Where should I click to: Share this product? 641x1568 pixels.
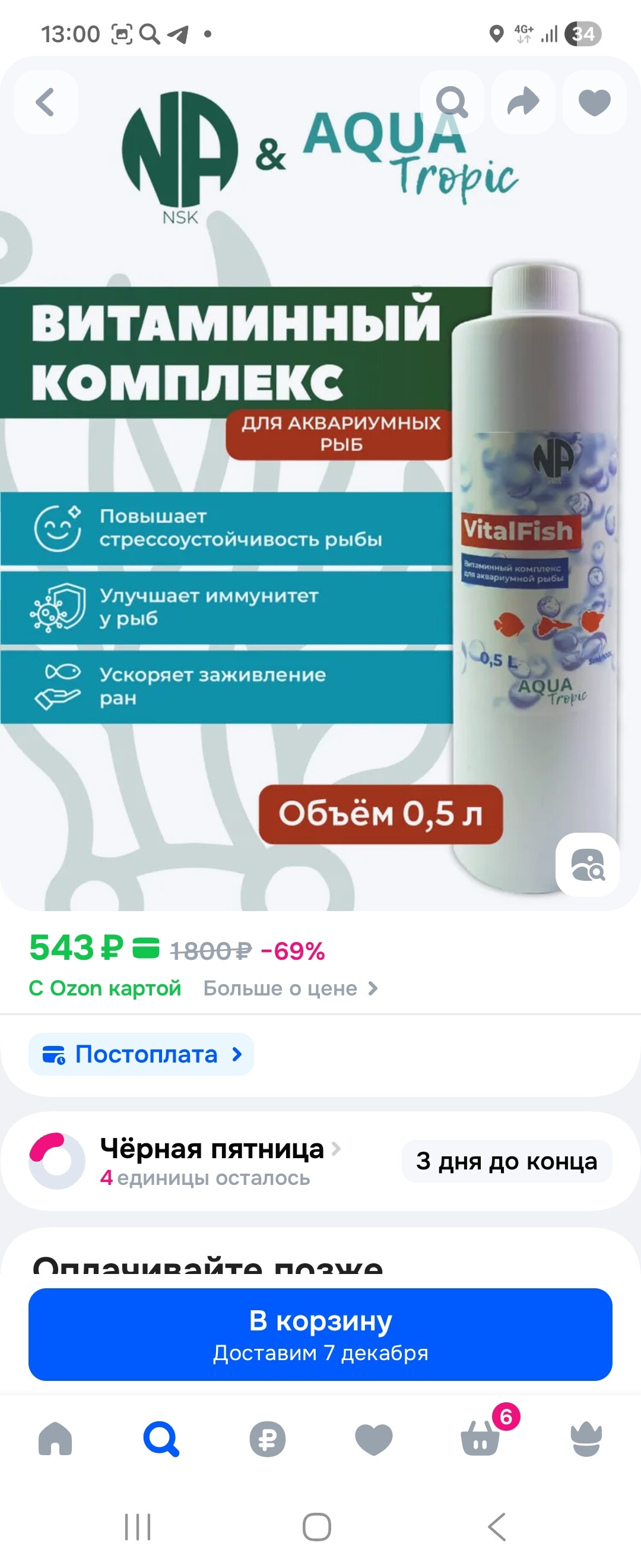(x=523, y=102)
